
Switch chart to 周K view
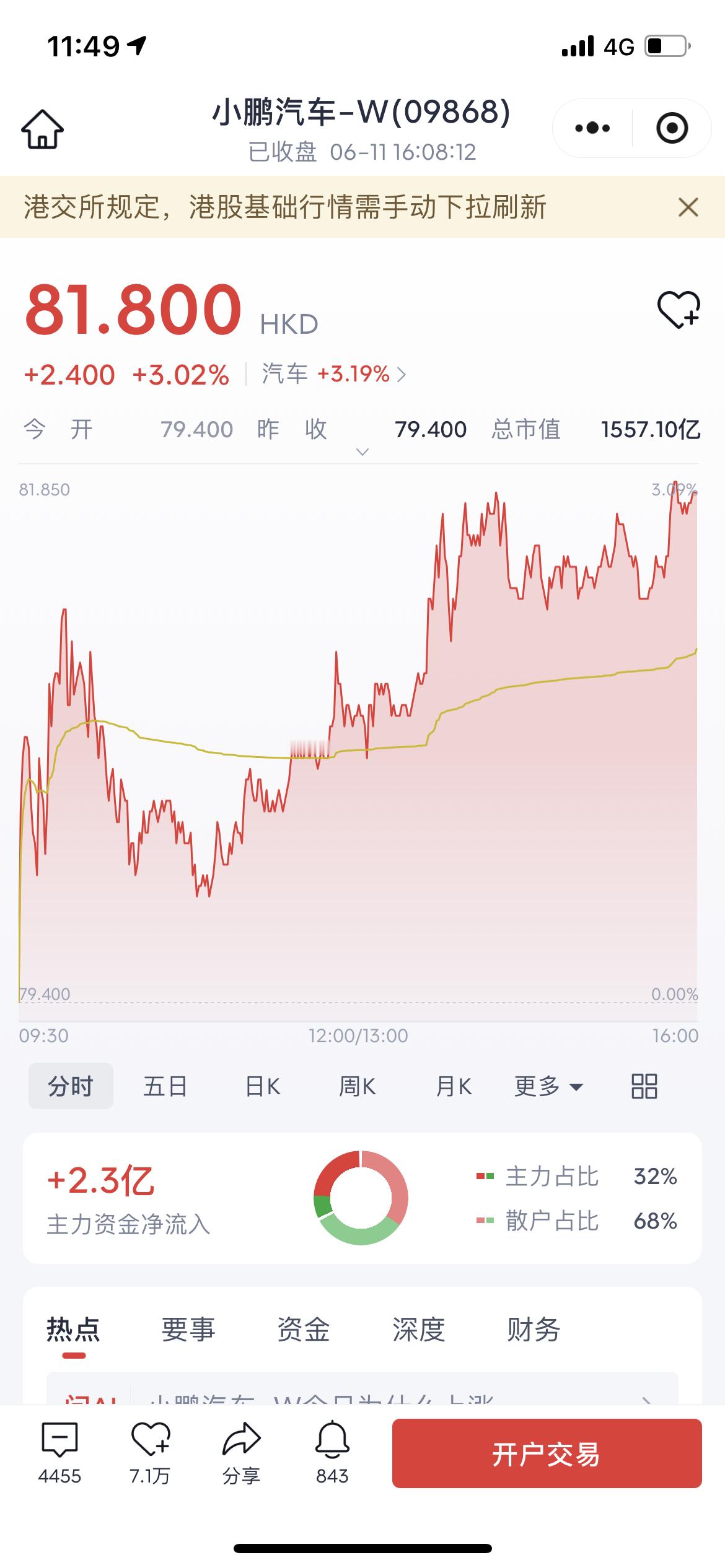tap(358, 1086)
